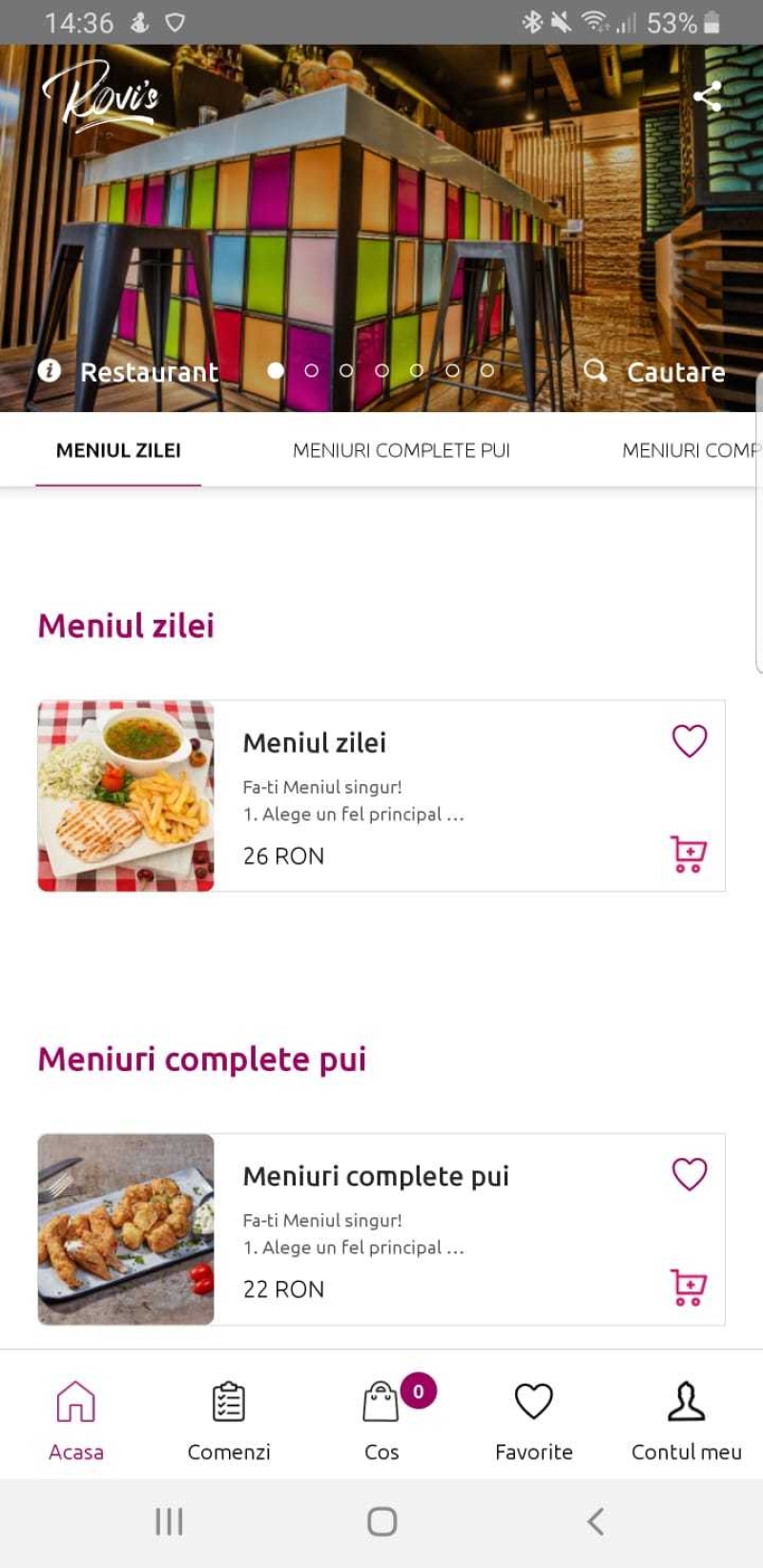Tap the Meniul zilei card title
The width and height of the screenshot is (763, 1568).
pyautogui.click(x=315, y=742)
